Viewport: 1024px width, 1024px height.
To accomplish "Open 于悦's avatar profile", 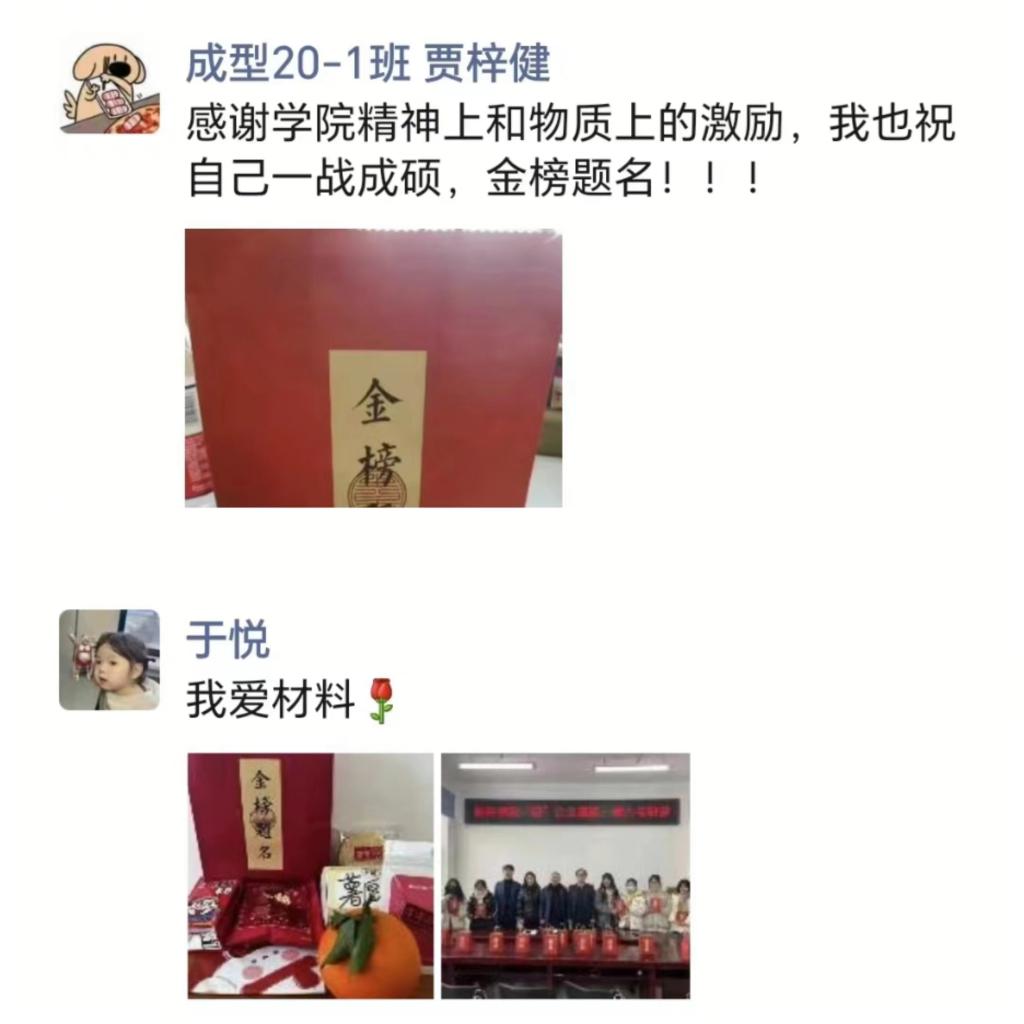I will 109,659.
